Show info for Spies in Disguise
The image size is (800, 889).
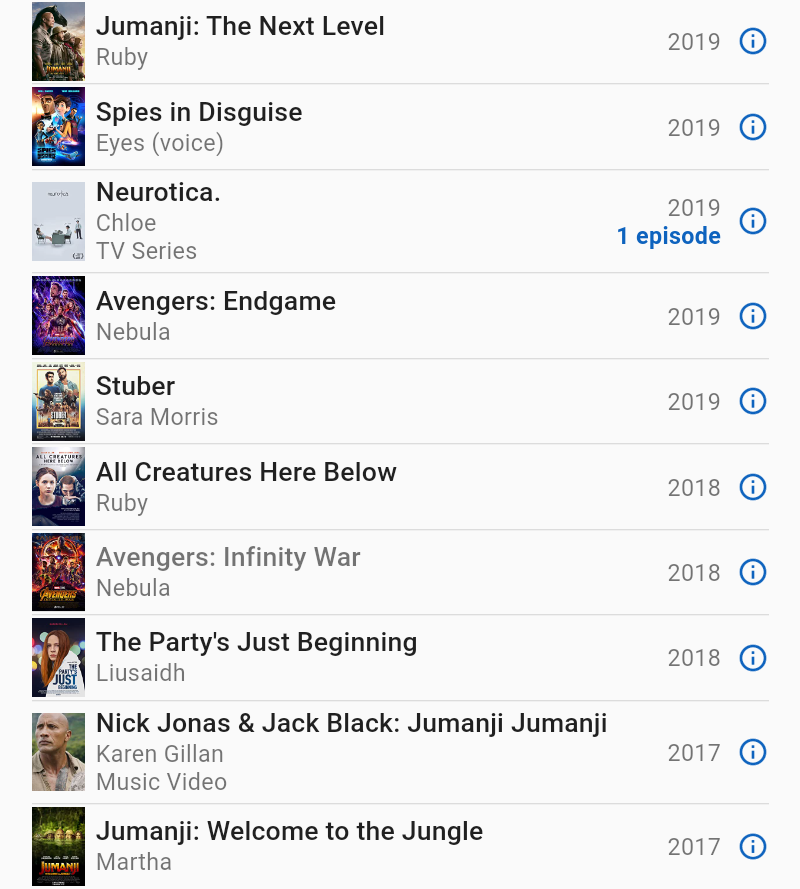click(752, 127)
